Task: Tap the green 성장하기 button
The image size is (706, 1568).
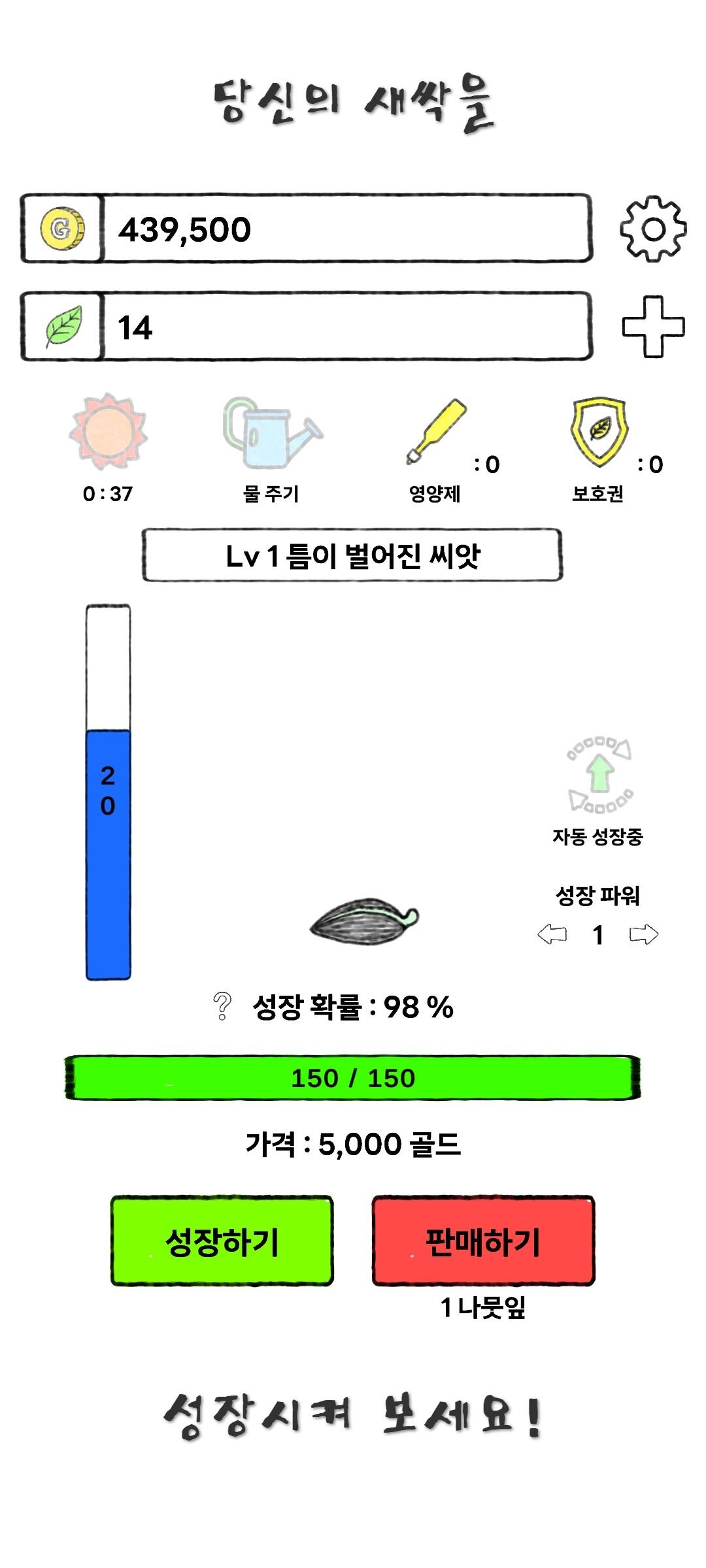Action: [x=222, y=1241]
